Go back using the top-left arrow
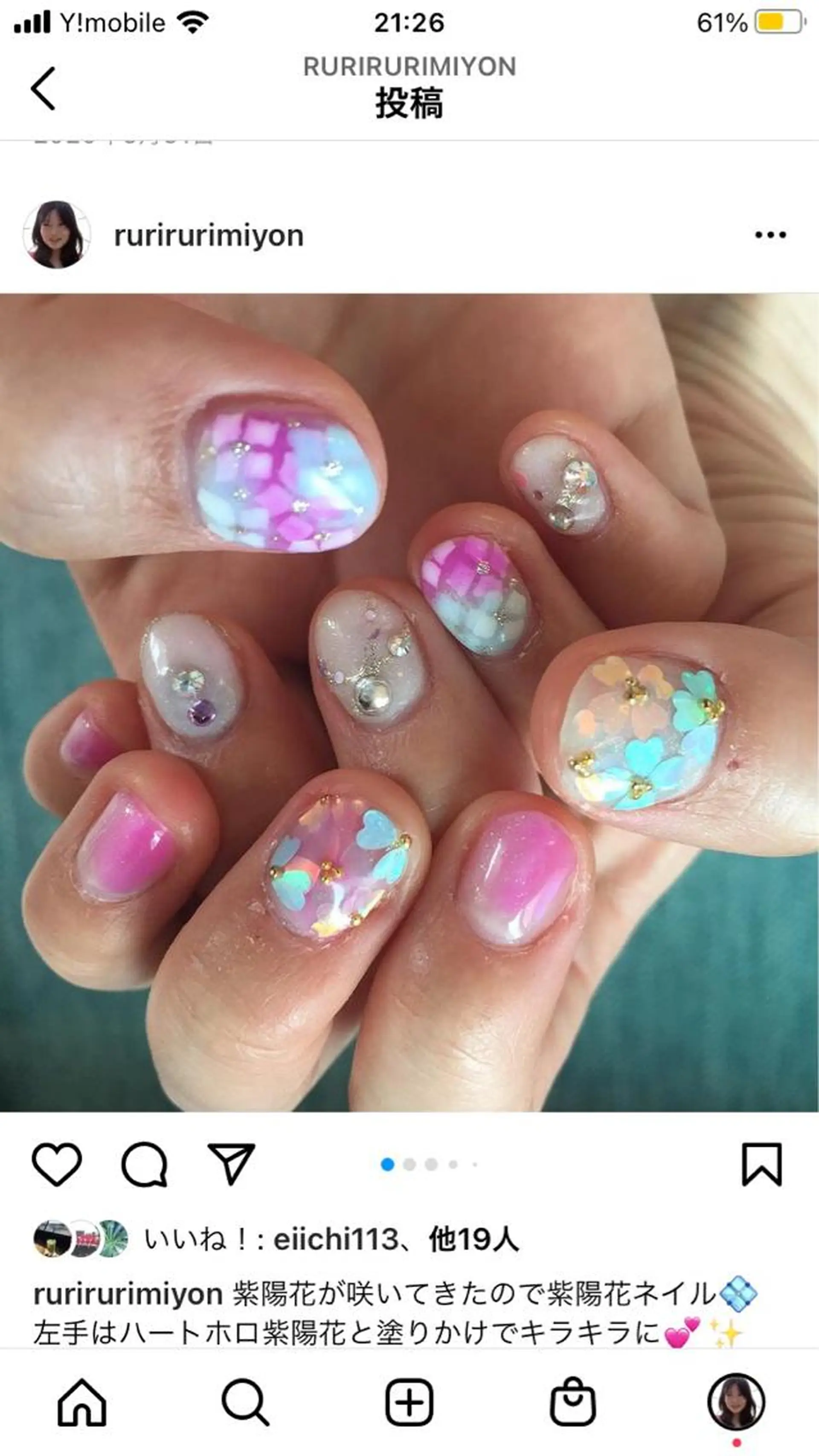The image size is (819, 1456). click(43, 88)
